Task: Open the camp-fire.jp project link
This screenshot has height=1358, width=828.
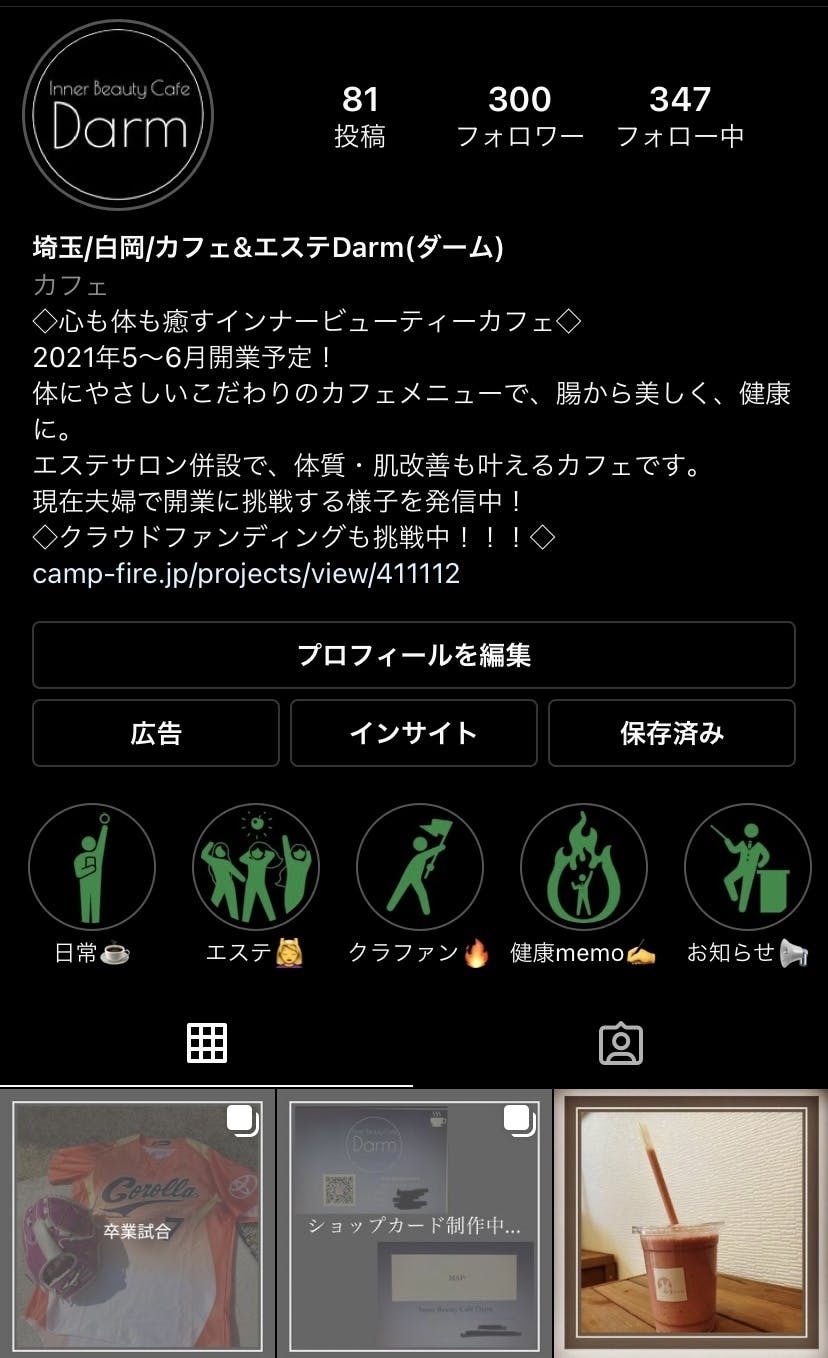Action: coord(246,574)
